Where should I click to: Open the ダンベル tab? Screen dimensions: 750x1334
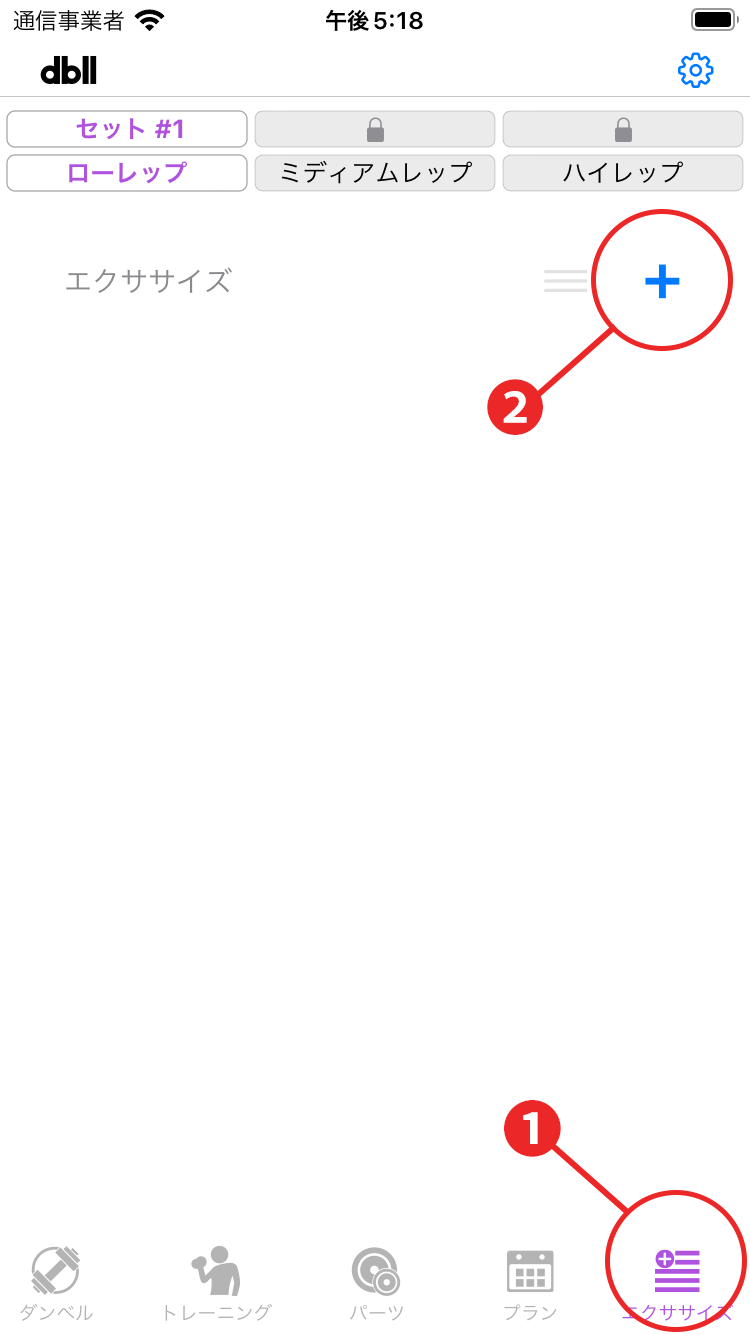(x=56, y=1283)
